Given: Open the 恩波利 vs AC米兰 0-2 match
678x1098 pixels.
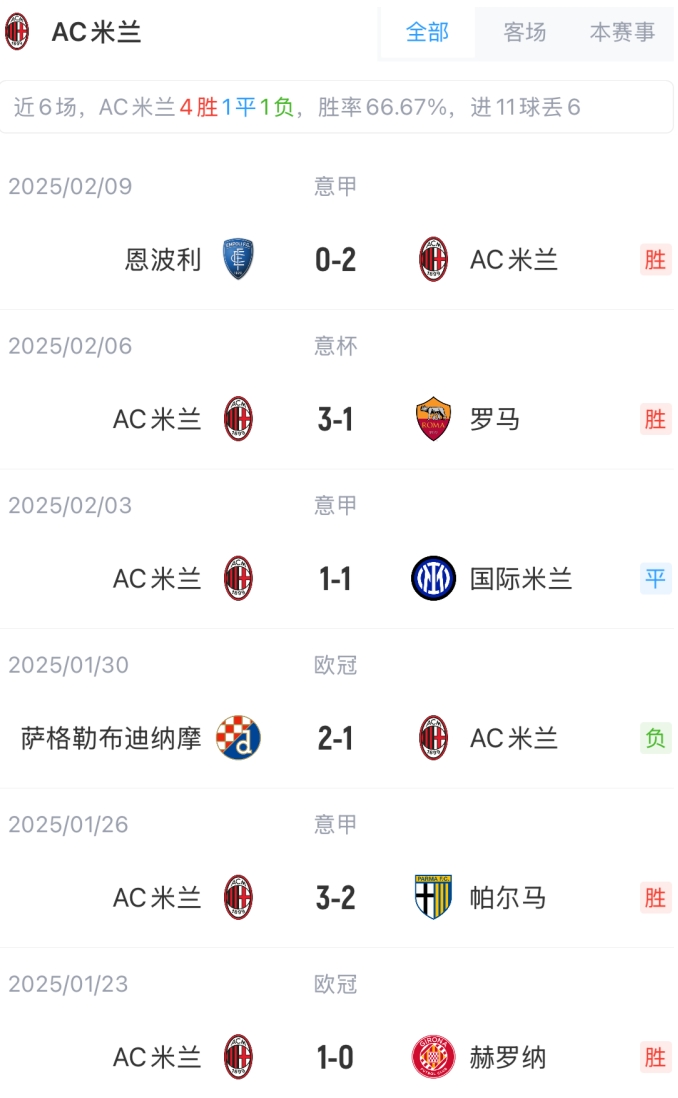Looking at the screenshot, I should (x=336, y=260).
